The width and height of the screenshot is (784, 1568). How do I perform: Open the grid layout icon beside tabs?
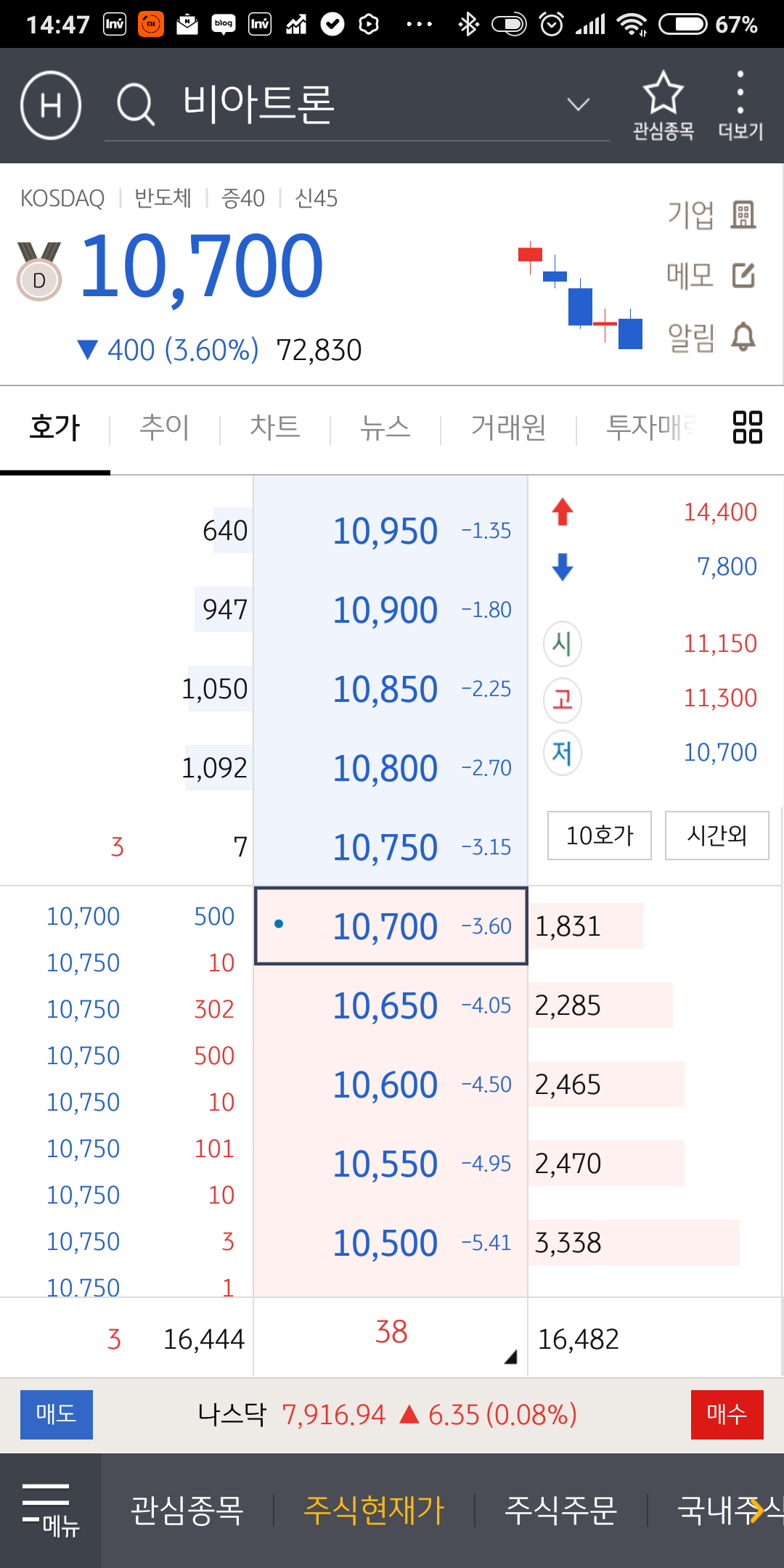(746, 427)
